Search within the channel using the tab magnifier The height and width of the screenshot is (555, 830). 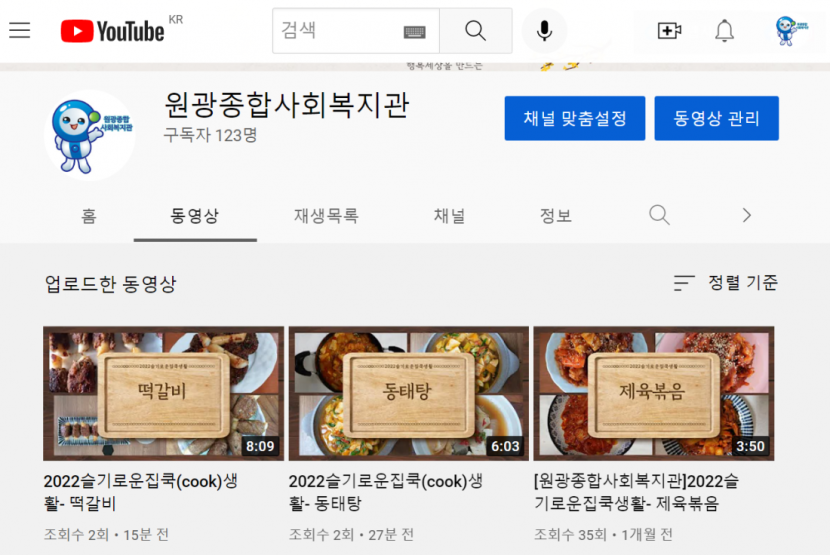click(659, 215)
